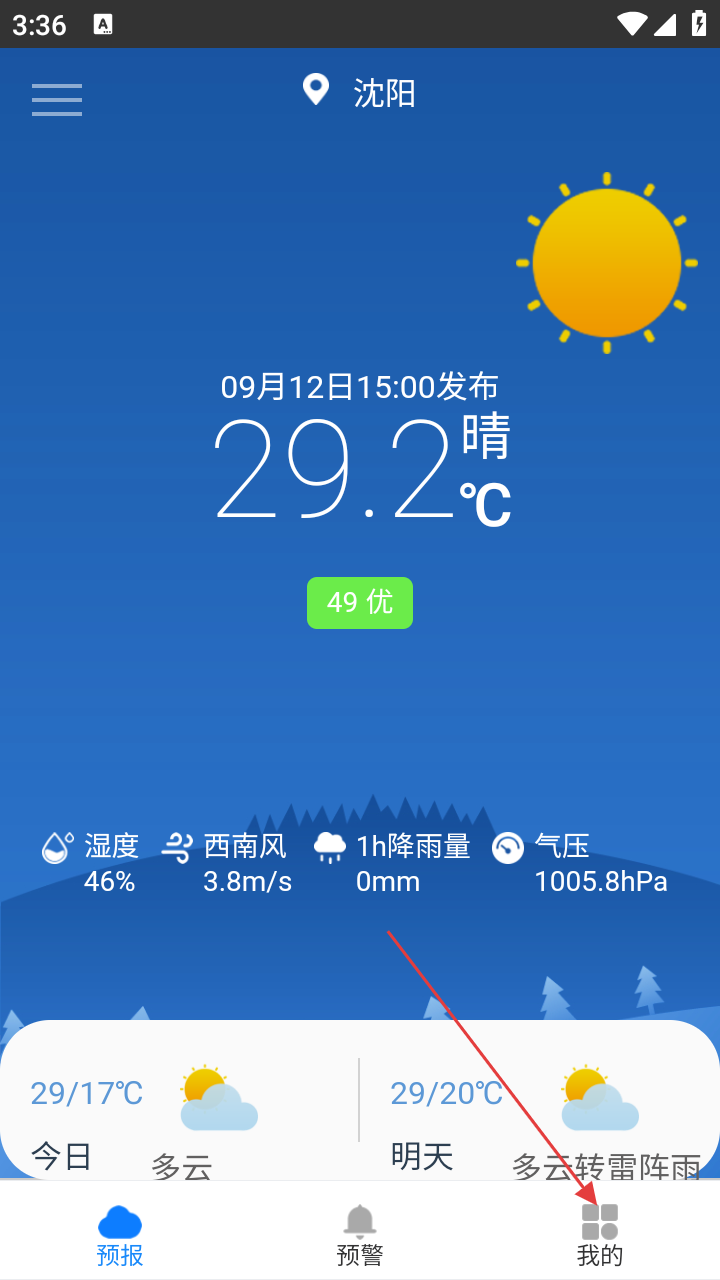The height and width of the screenshot is (1280, 720).
Task: Open the 49 优 air quality badge
Action: 360,602
